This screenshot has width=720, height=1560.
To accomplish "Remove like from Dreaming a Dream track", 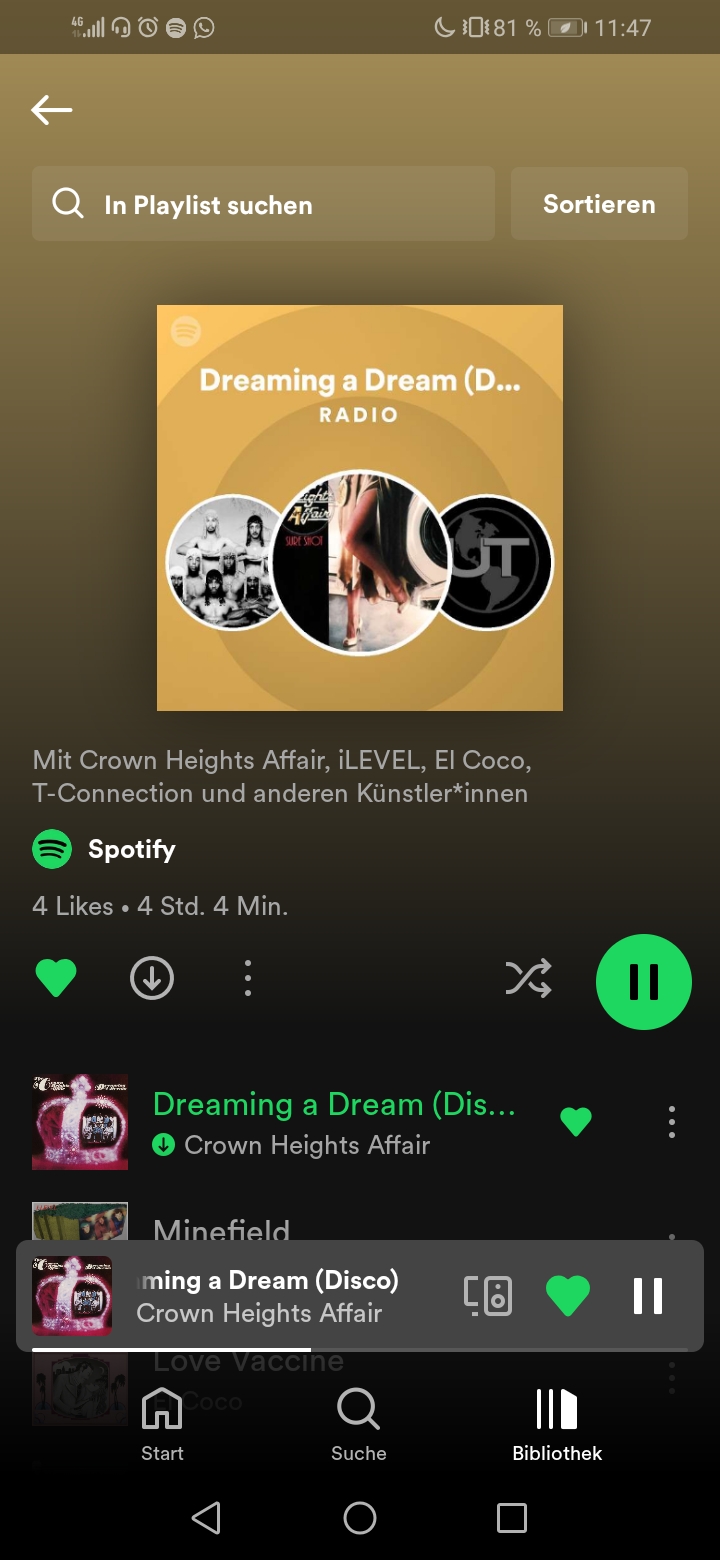I will click(575, 1122).
